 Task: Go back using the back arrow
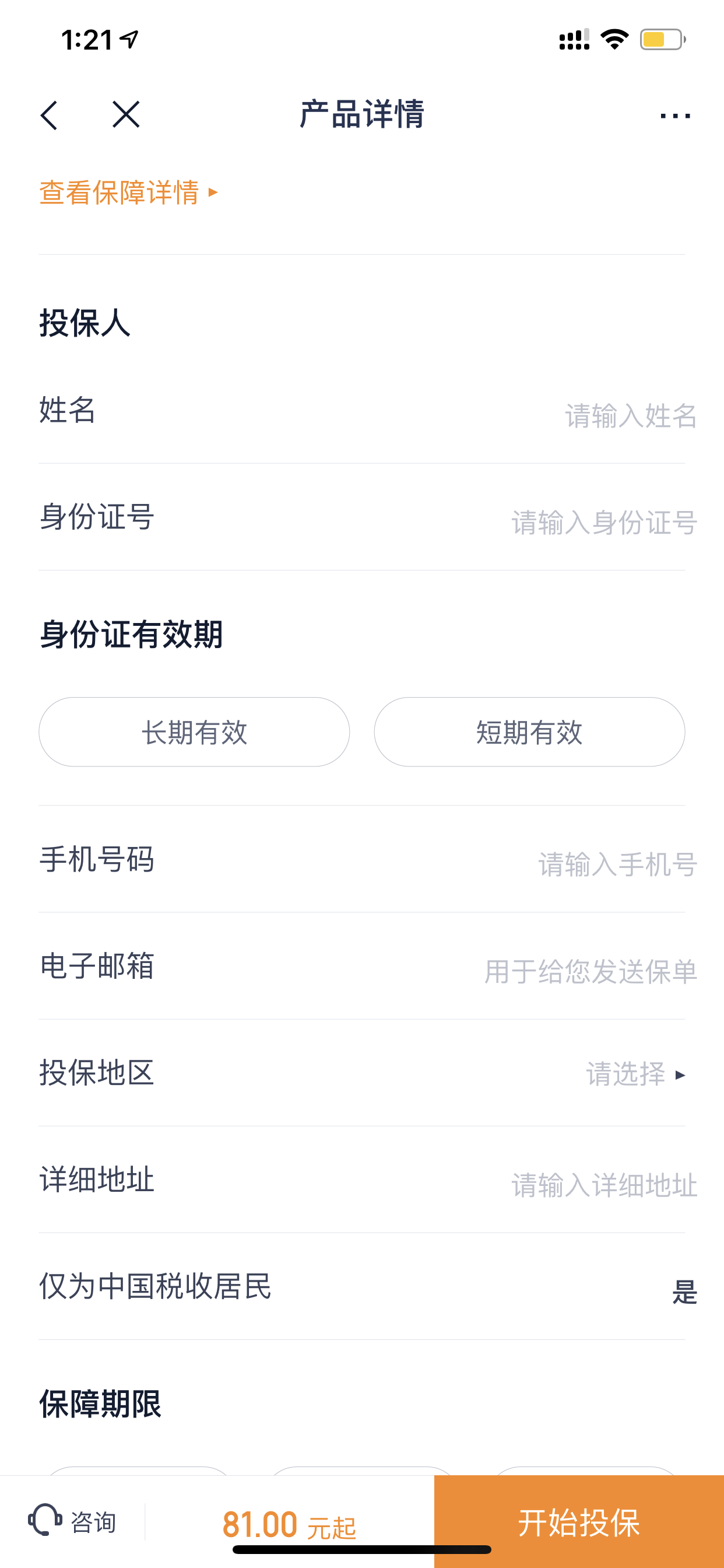(x=50, y=114)
